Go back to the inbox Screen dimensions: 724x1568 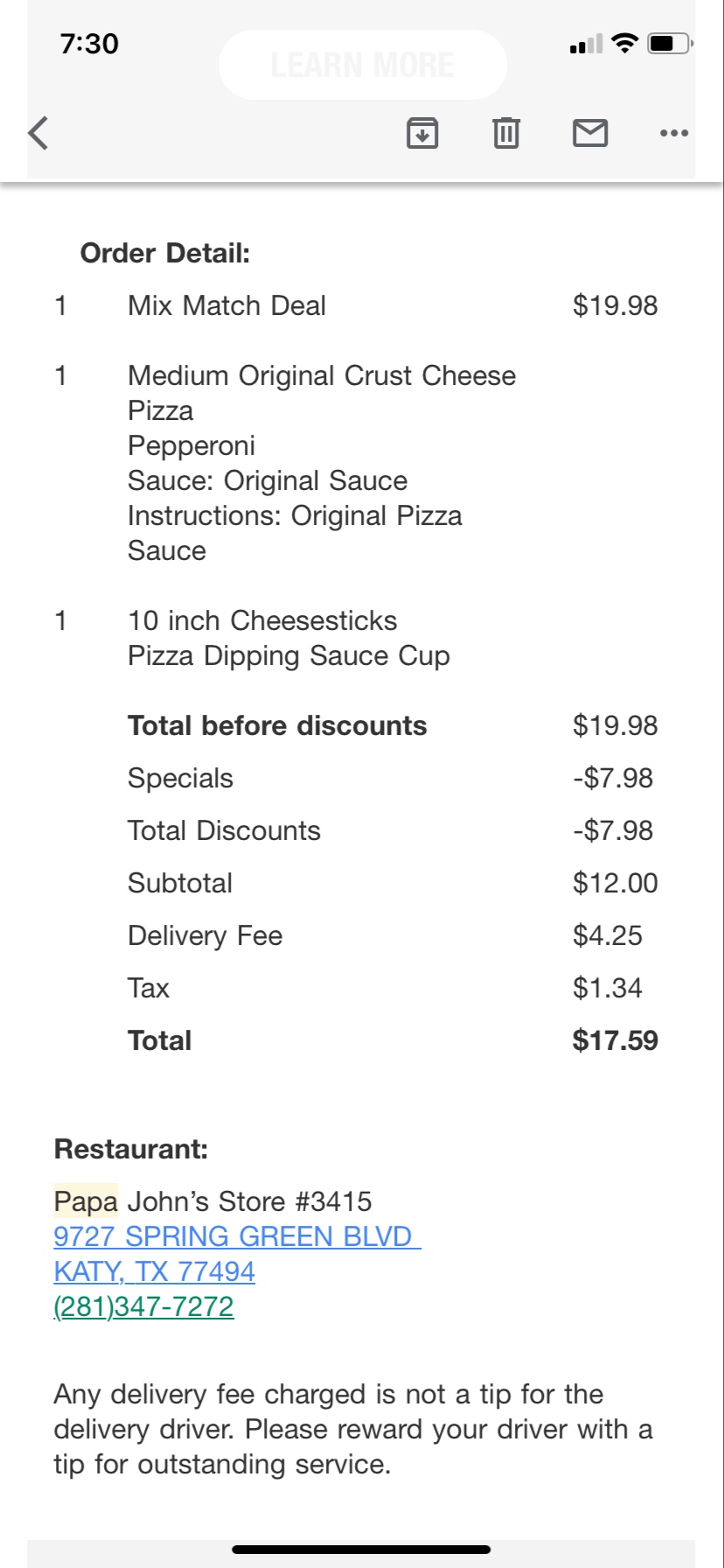[38, 133]
